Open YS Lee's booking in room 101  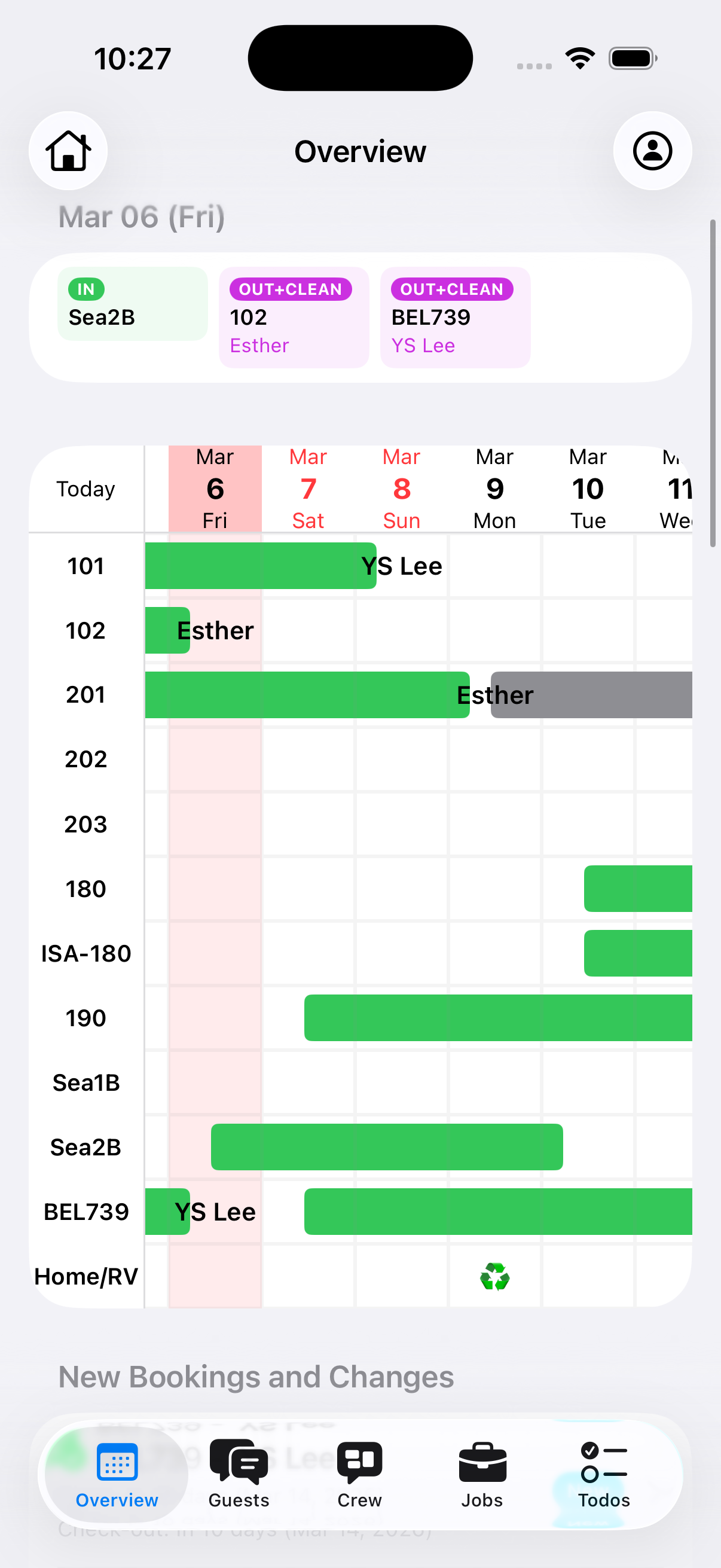tap(260, 566)
